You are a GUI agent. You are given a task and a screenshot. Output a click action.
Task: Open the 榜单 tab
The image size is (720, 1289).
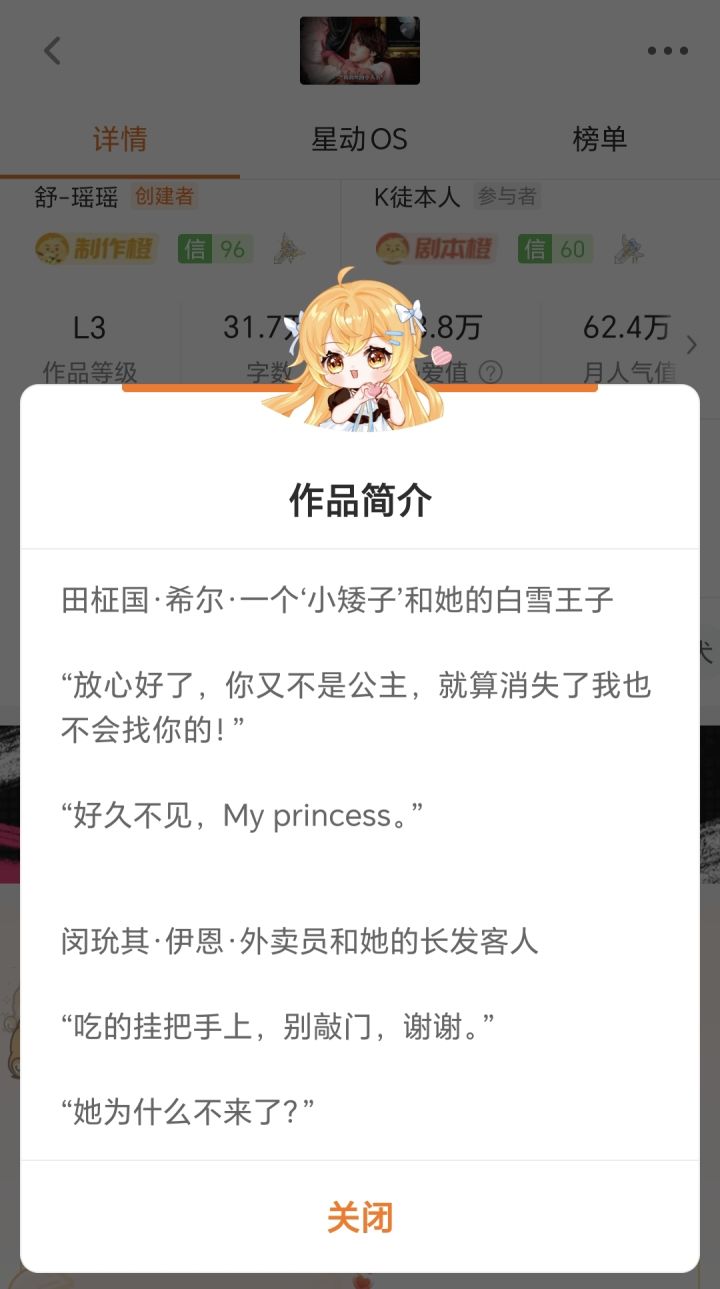point(601,140)
